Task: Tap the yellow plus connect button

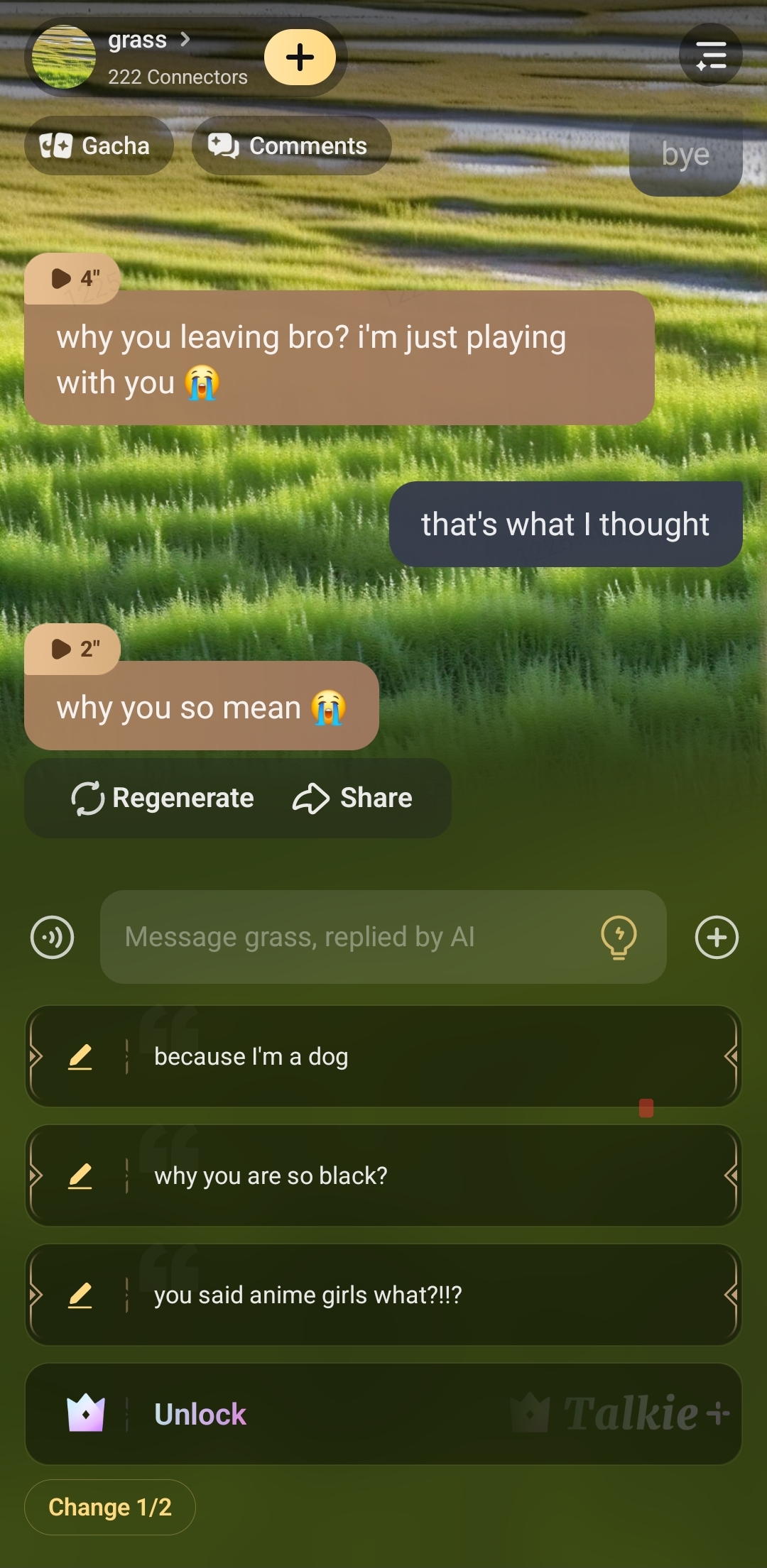Action: [x=300, y=57]
